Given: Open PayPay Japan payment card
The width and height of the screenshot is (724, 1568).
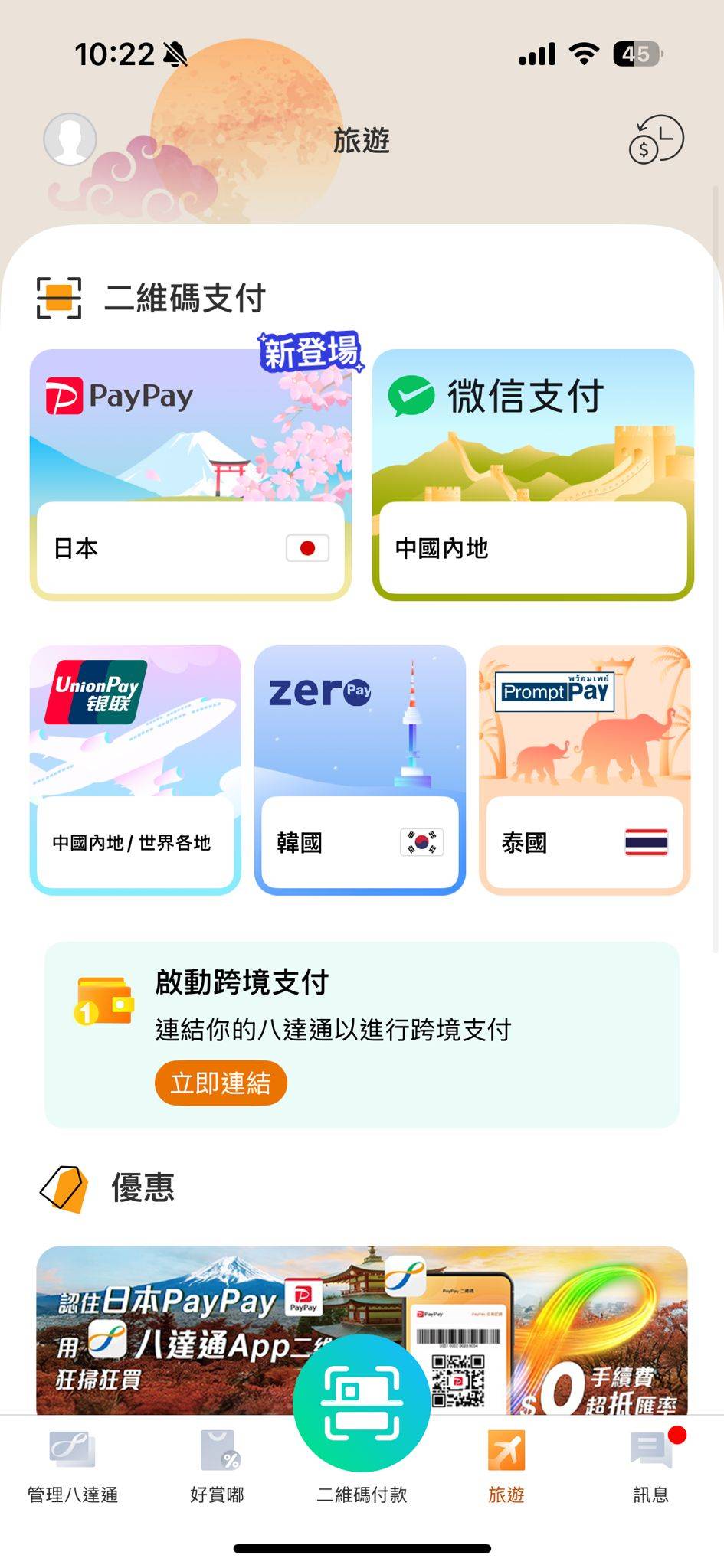Looking at the screenshot, I should coord(190,474).
